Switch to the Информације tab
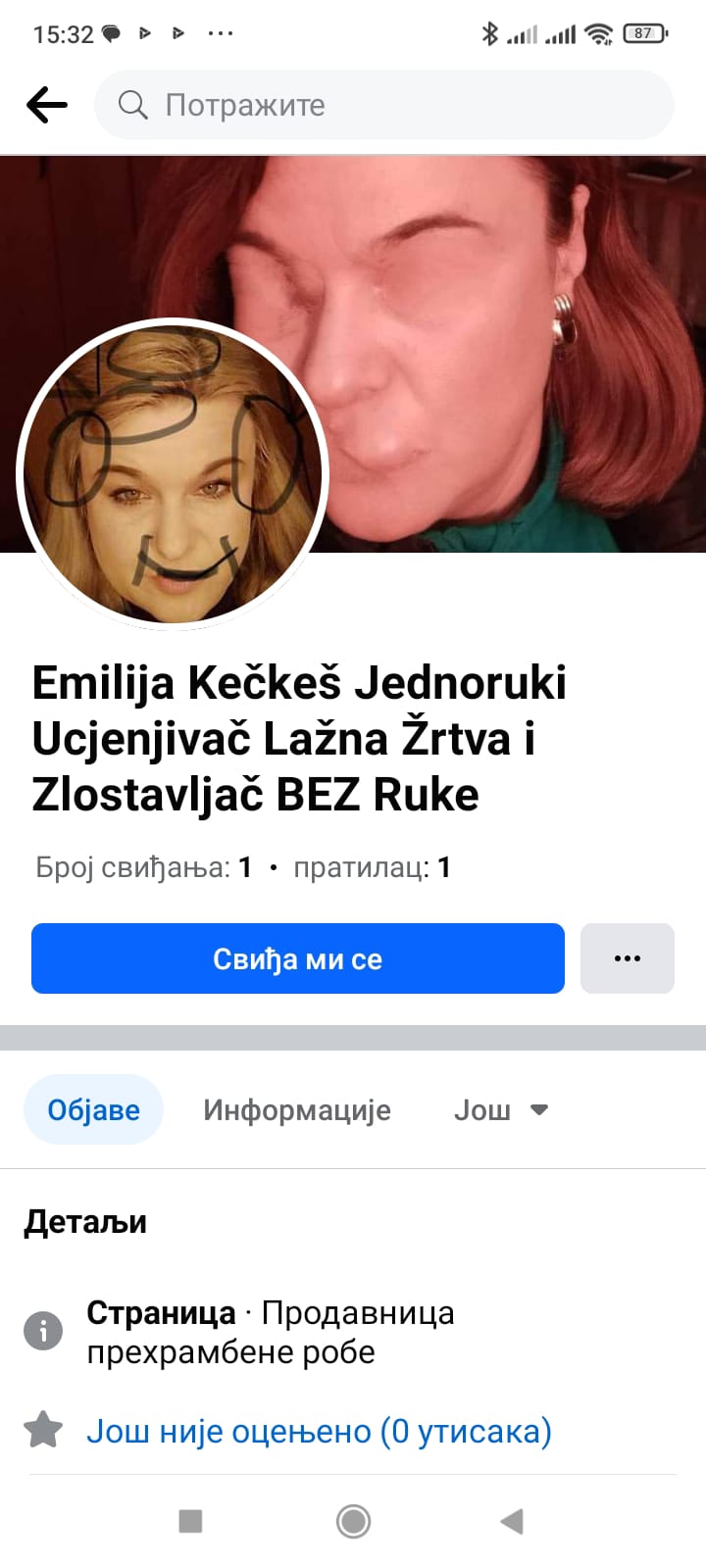The height and width of the screenshot is (1568, 706). point(296,1109)
